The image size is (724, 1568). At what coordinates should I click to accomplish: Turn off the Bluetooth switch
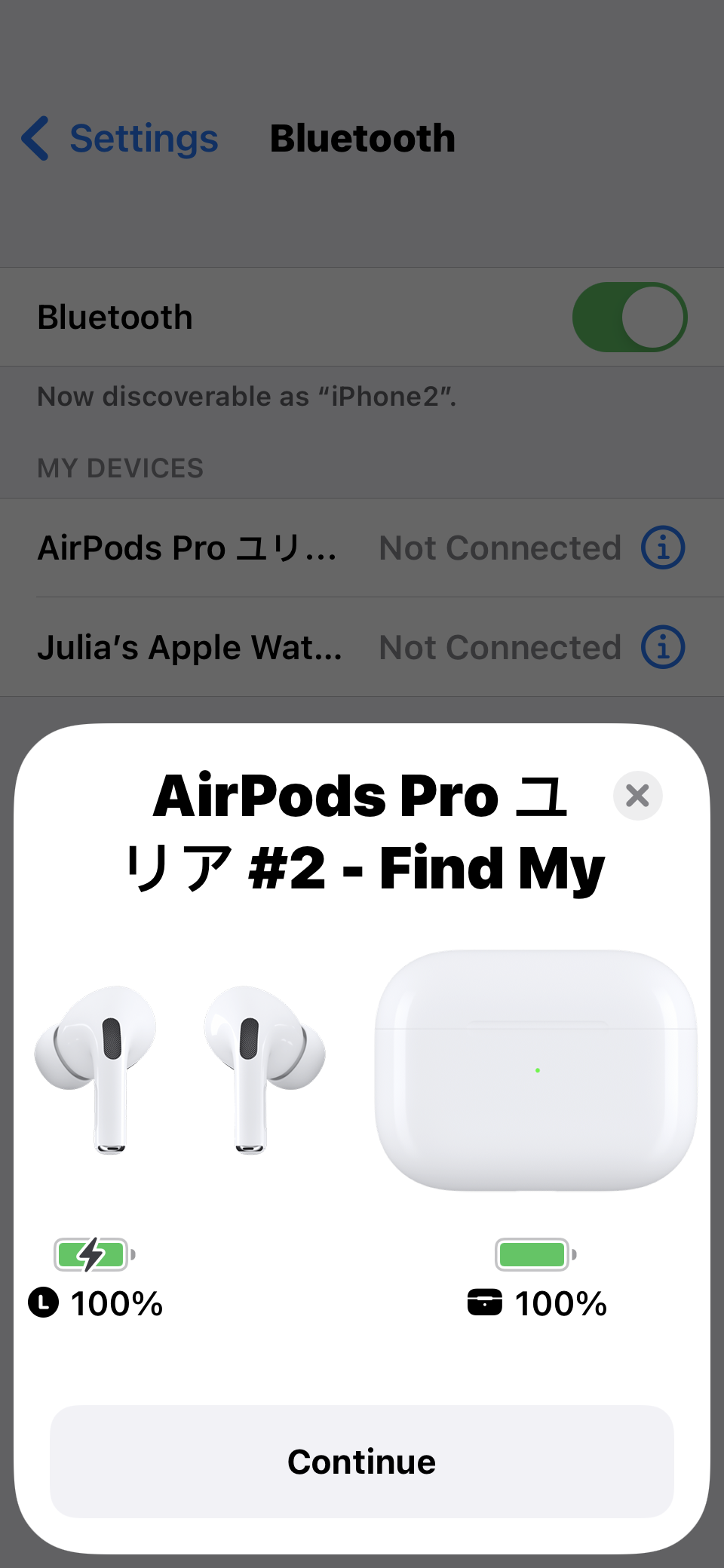point(630,317)
